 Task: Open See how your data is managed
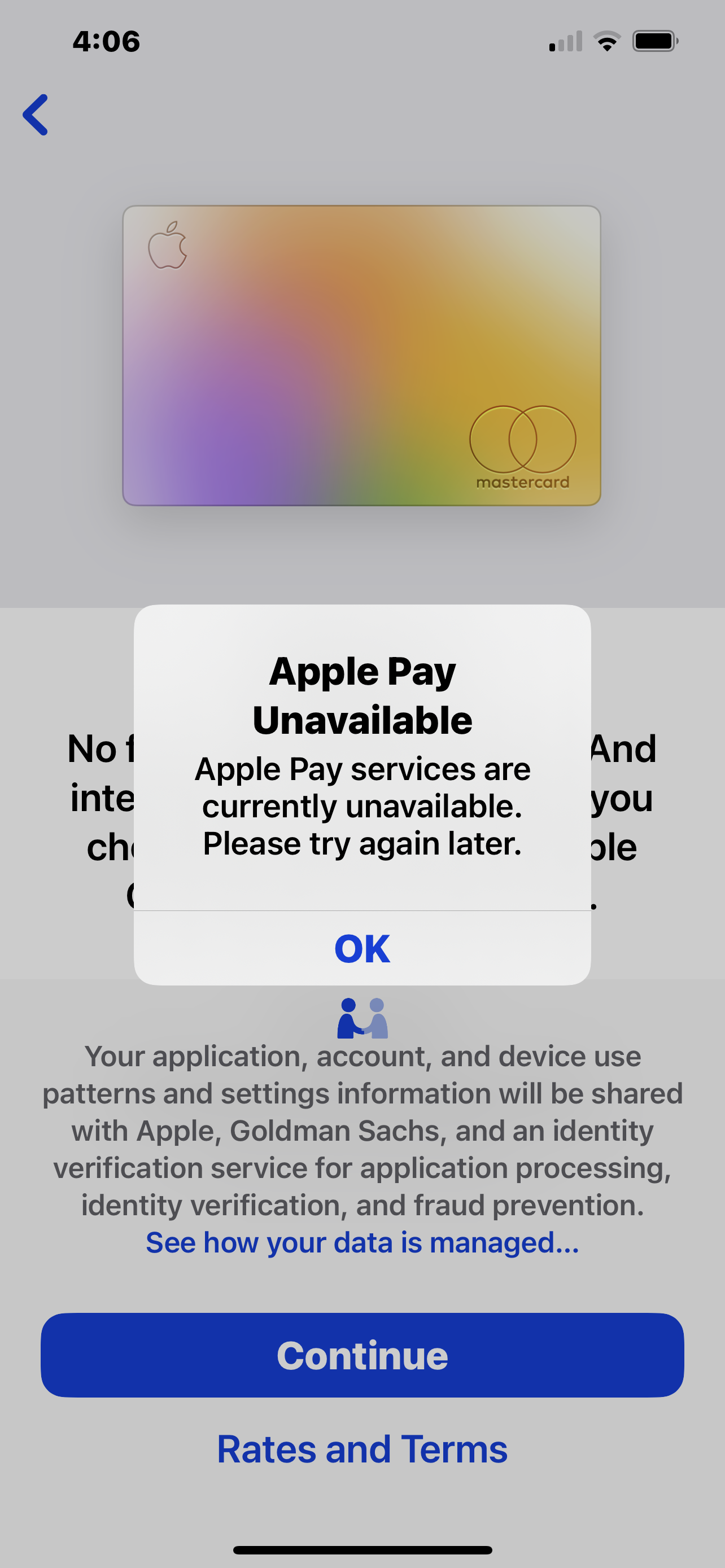(362, 1242)
